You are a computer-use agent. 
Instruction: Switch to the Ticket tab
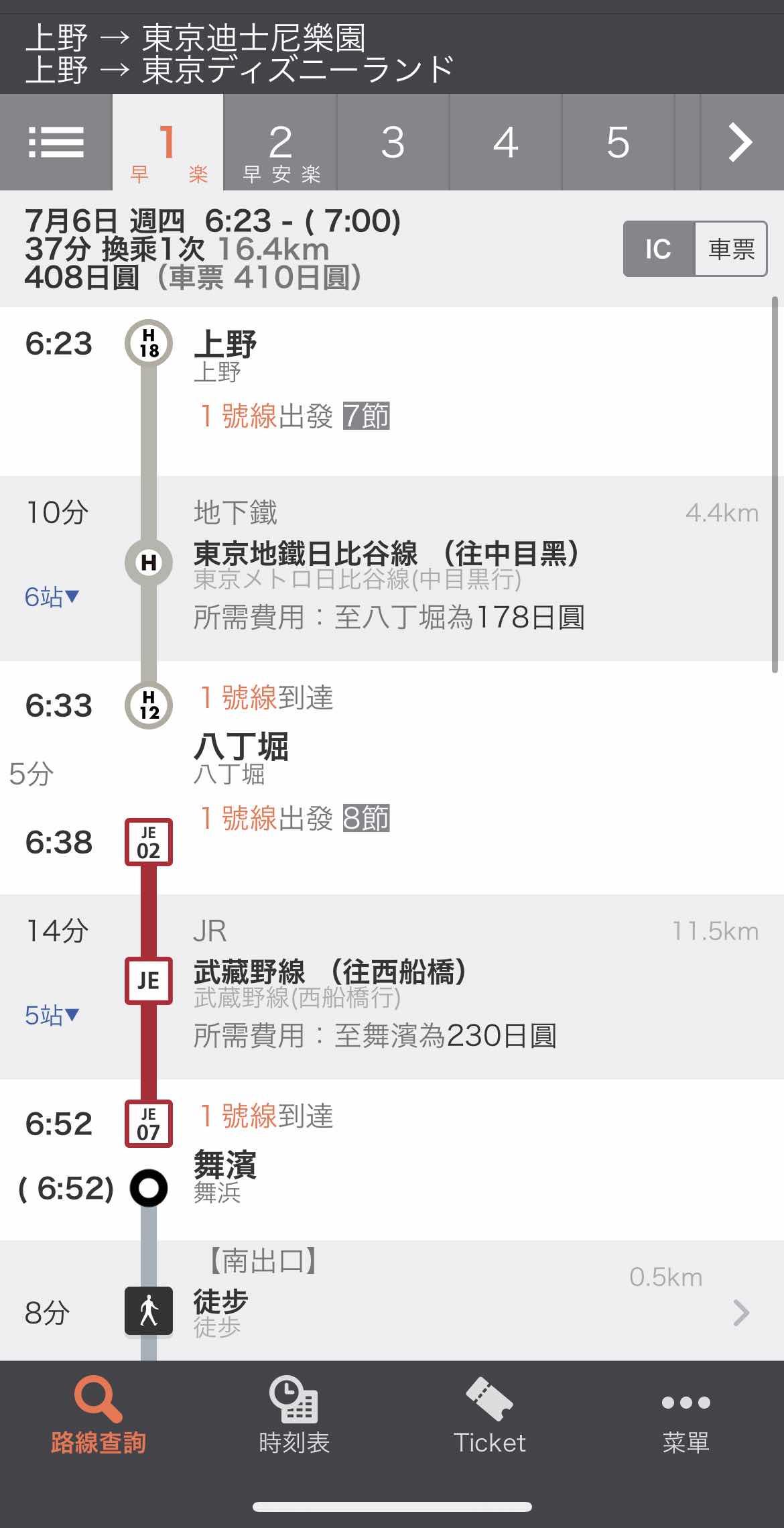coord(490,1416)
